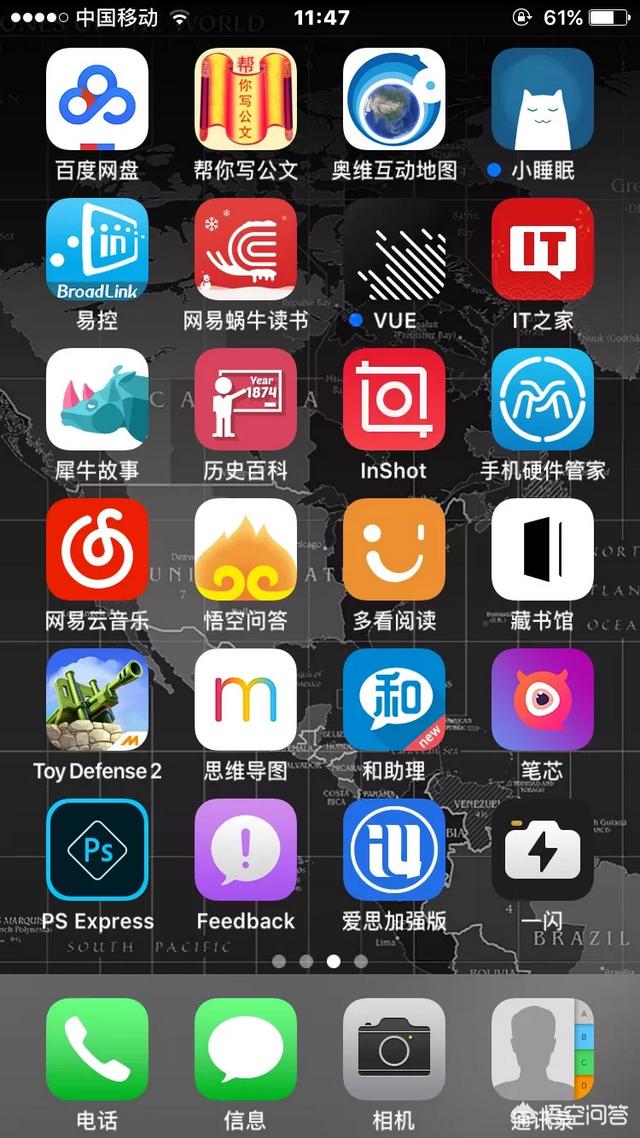This screenshot has width=640, height=1138.
Task: Open 信息 messages in the dock
Action: click(x=245, y=1049)
